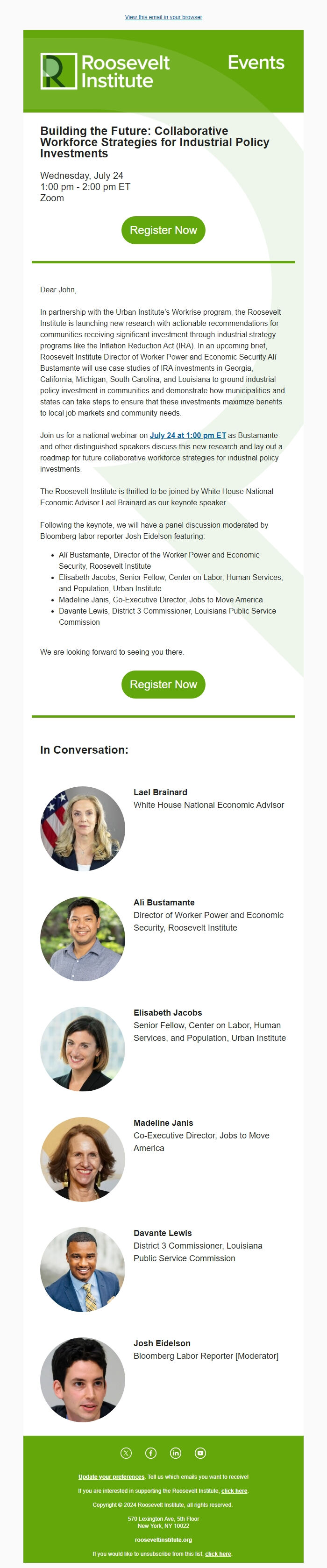The image size is (327, 1568).
Task: Open the LinkedIn icon in footer
Action: point(175,1453)
